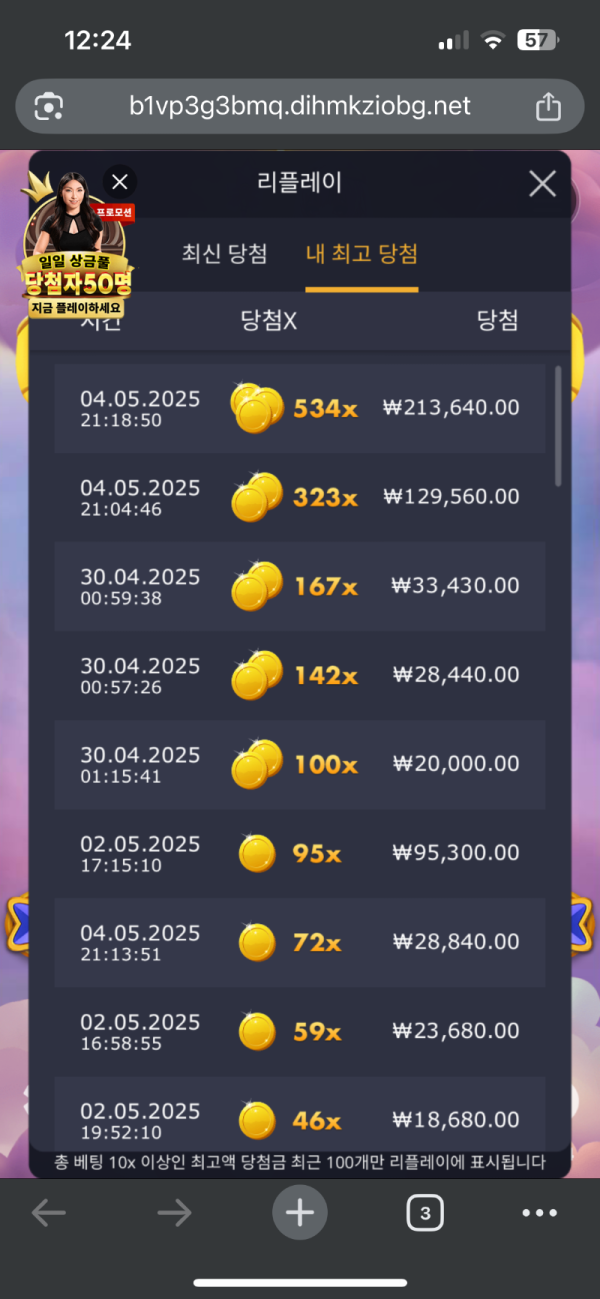Image resolution: width=600 pixels, height=1299 pixels.
Task: Close the replay dialog
Action: [542, 183]
